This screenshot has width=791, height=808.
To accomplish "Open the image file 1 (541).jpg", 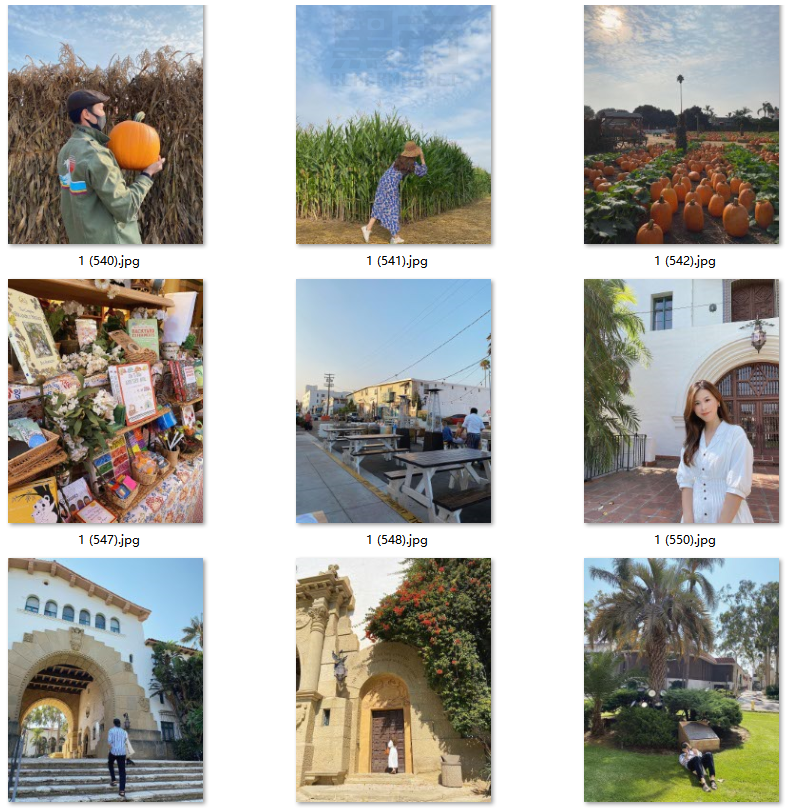I will [393, 125].
